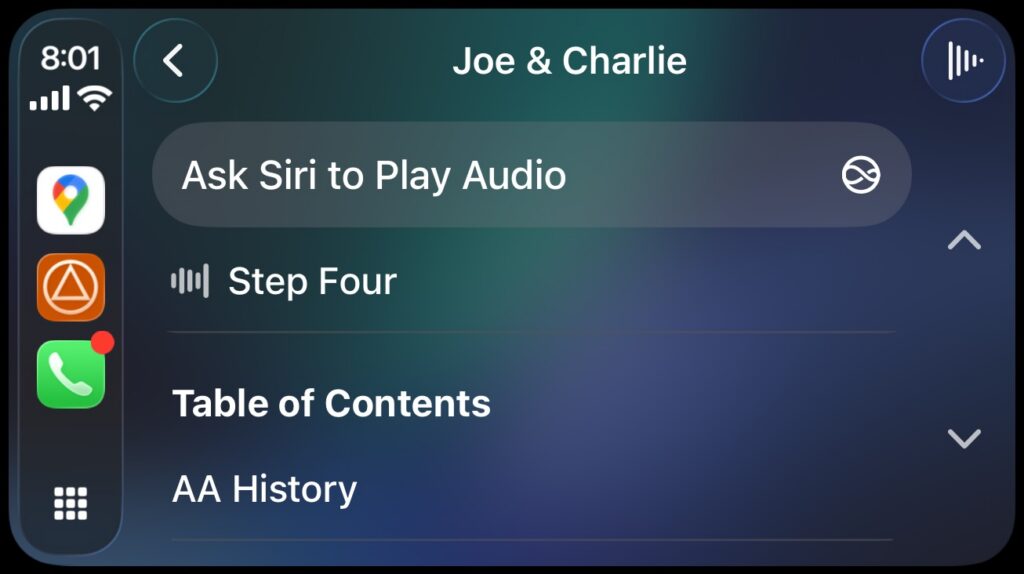The width and height of the screenshot is (1024, 574).
Task: Tap the down arrow to scroll down
Action: coord(964,438)
